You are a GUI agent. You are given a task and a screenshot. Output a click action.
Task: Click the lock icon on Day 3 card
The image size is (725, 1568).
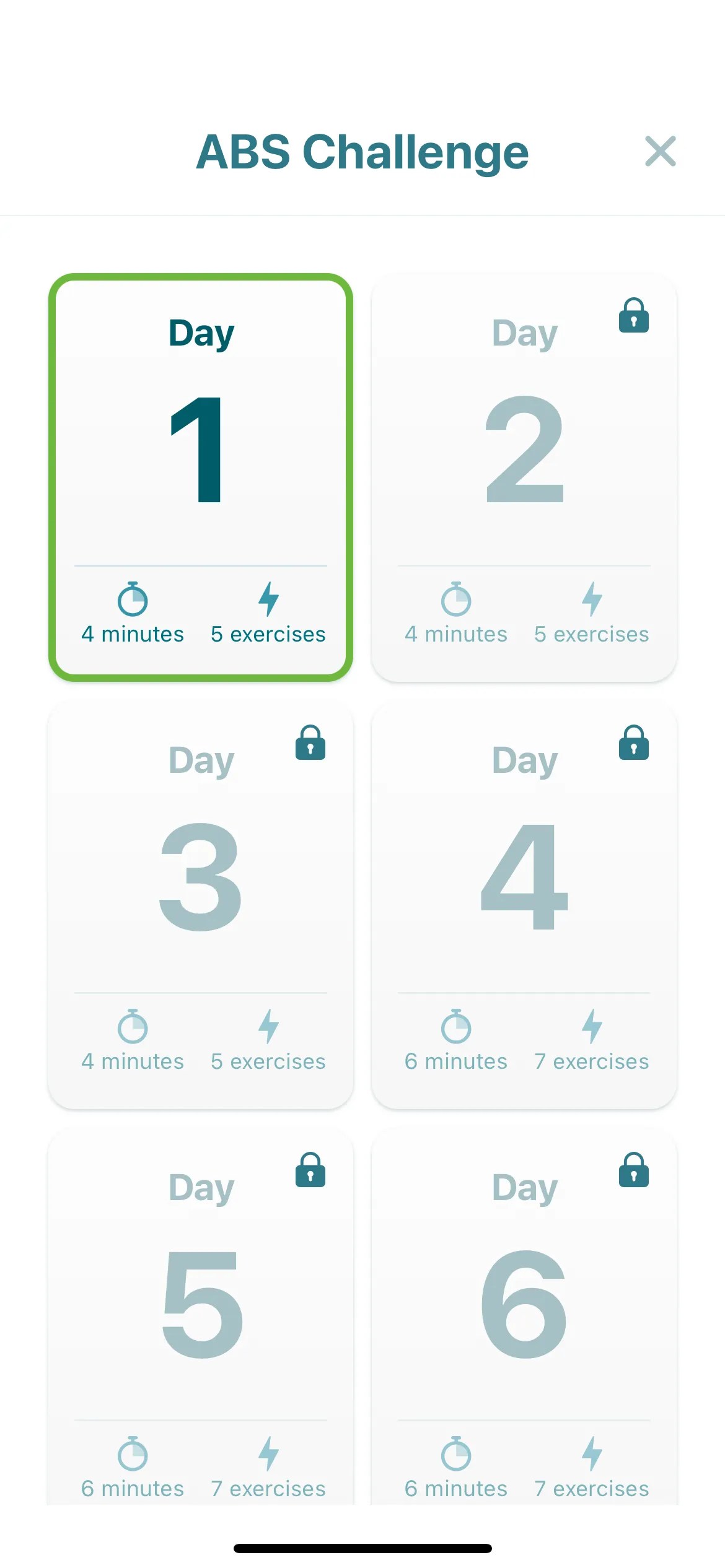[310, 745]
